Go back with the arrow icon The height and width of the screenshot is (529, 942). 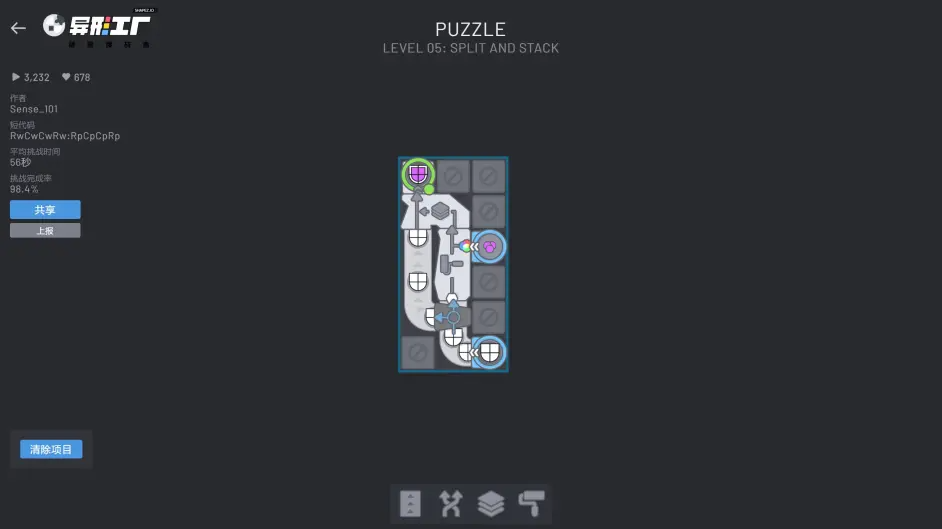[x=18, y=28]
